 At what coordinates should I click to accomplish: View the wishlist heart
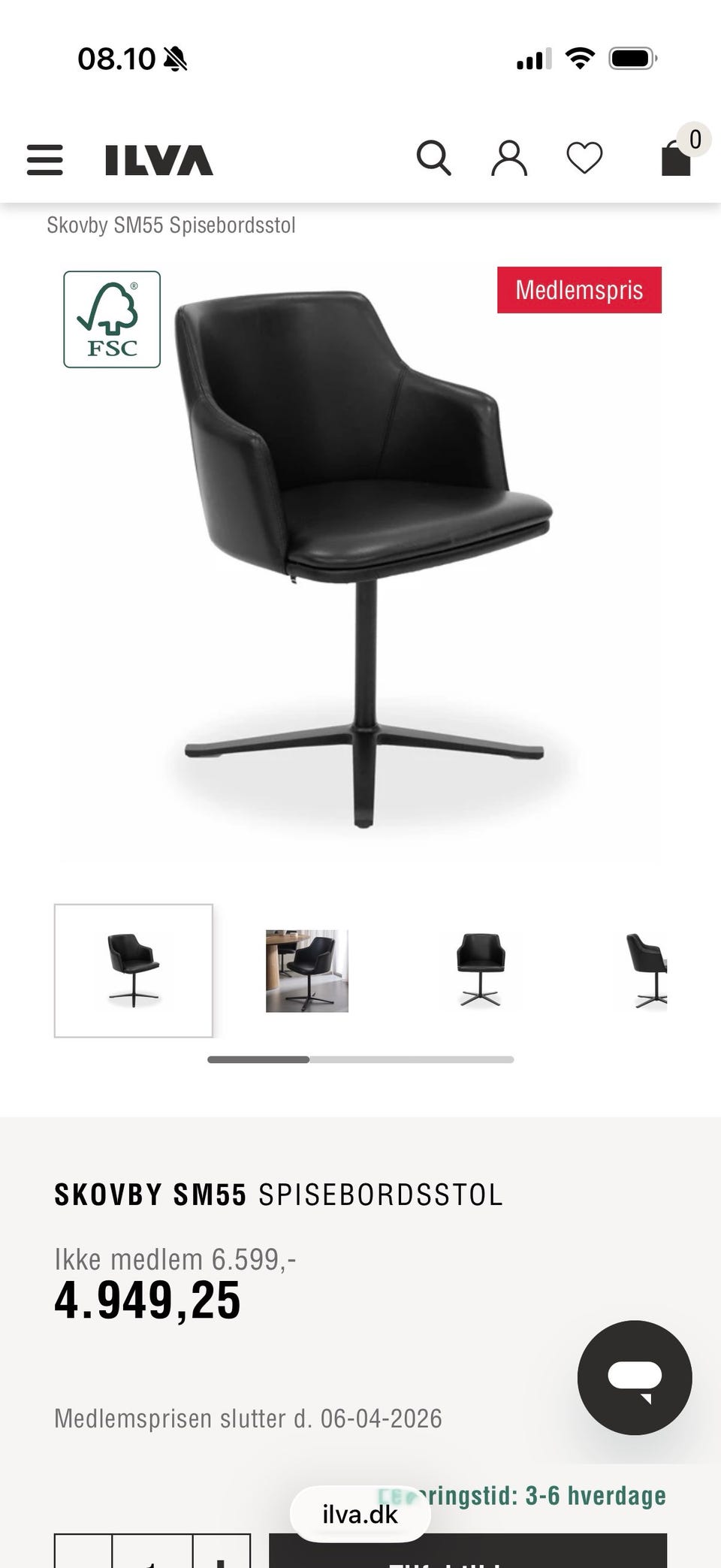click(x=584, y=159)
